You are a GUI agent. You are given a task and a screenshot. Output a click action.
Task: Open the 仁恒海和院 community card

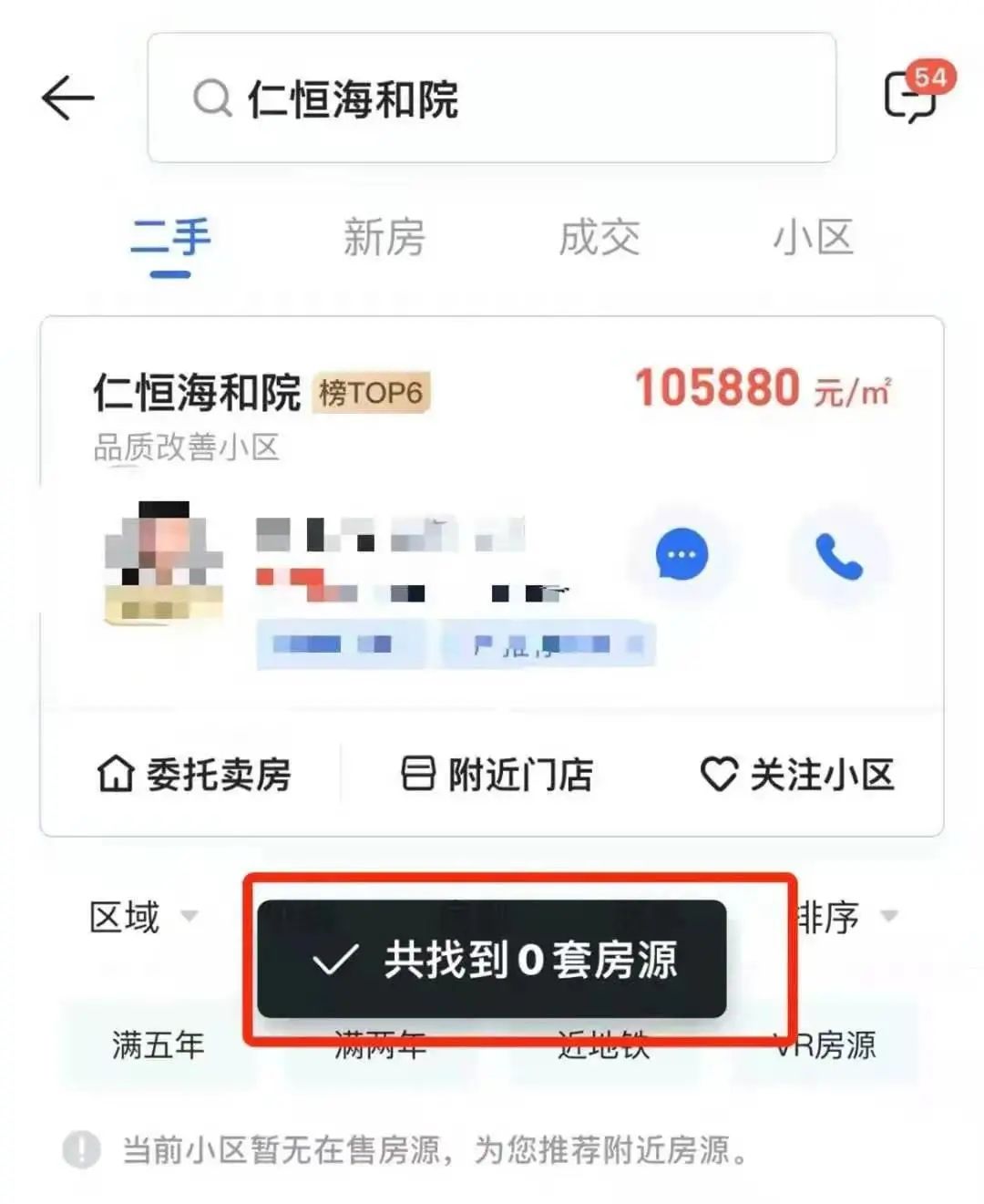(x=197, y=394)
